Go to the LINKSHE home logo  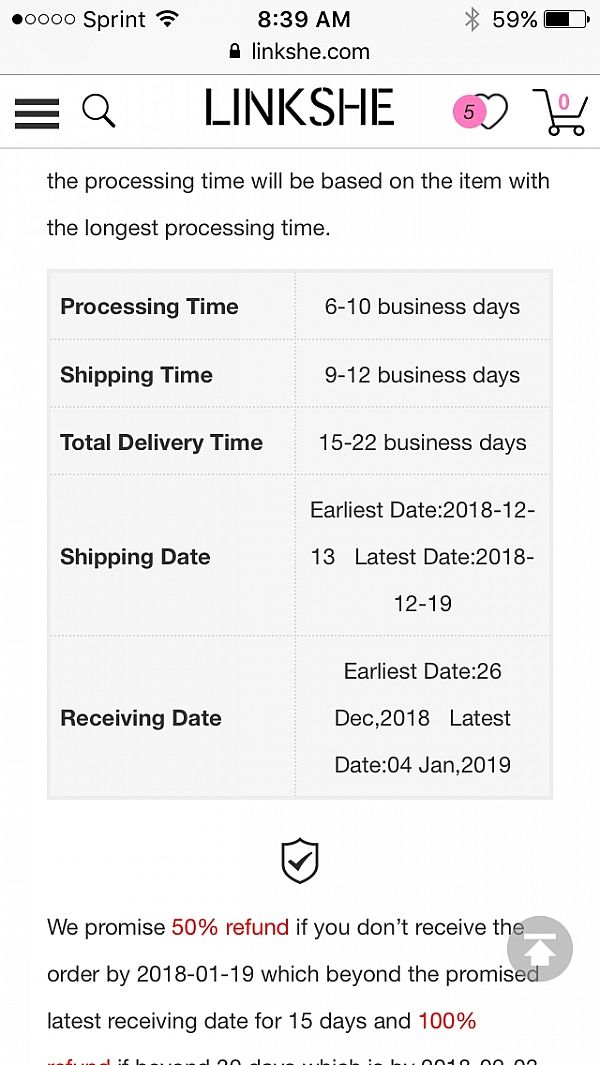299,108
